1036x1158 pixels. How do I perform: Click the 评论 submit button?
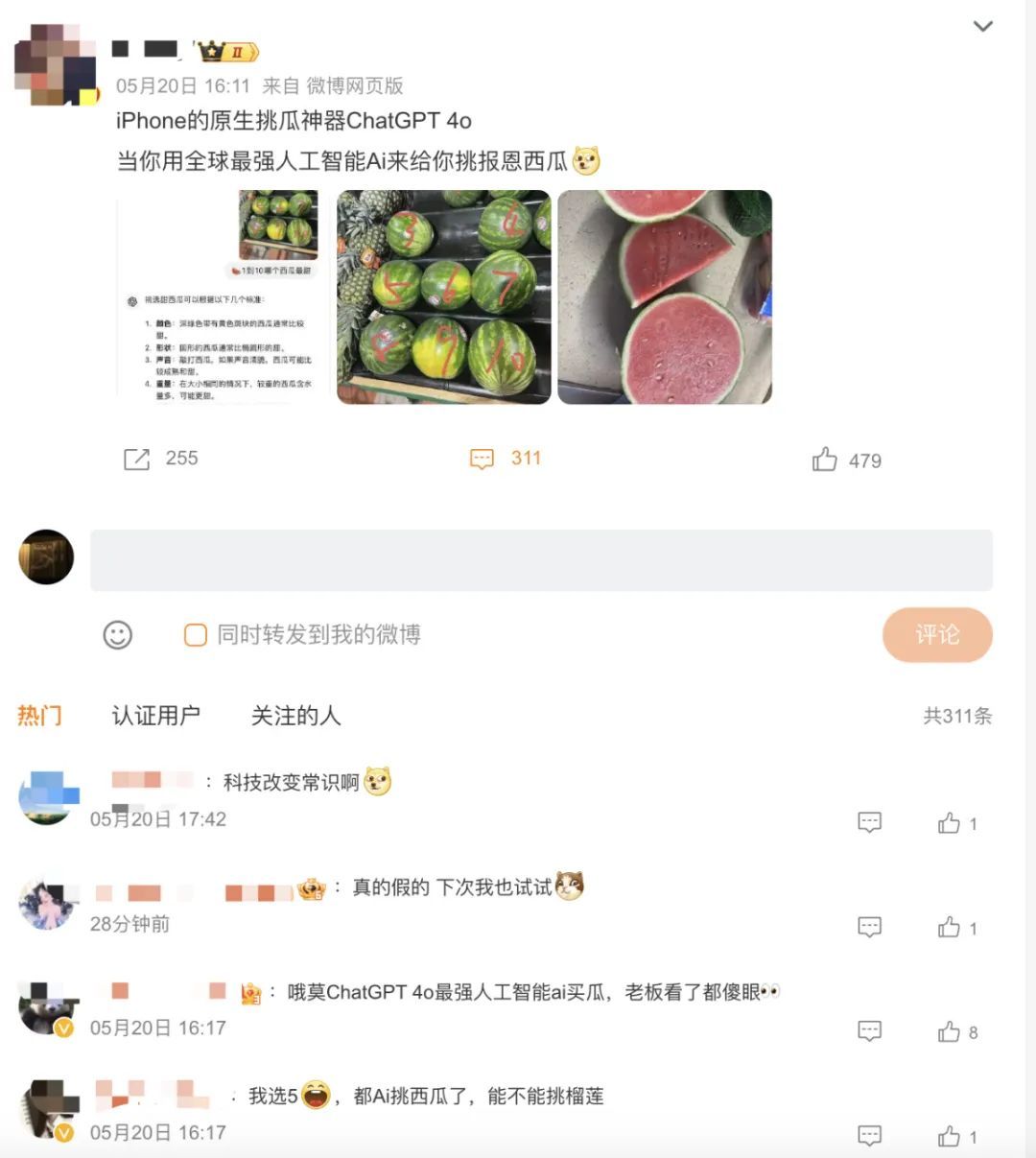tap(937, 635)
